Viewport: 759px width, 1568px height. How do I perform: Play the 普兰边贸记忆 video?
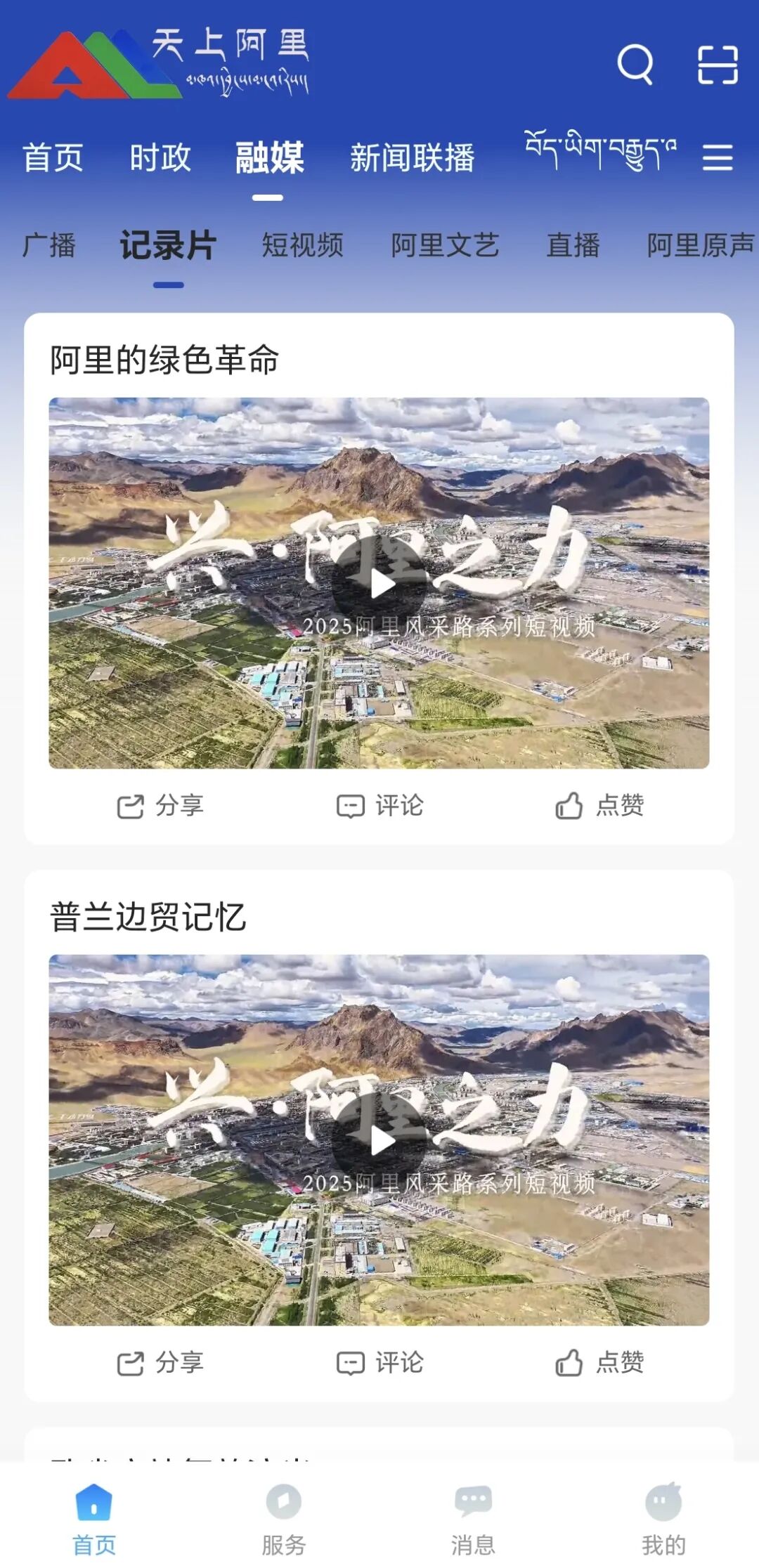click(379, 1140)
